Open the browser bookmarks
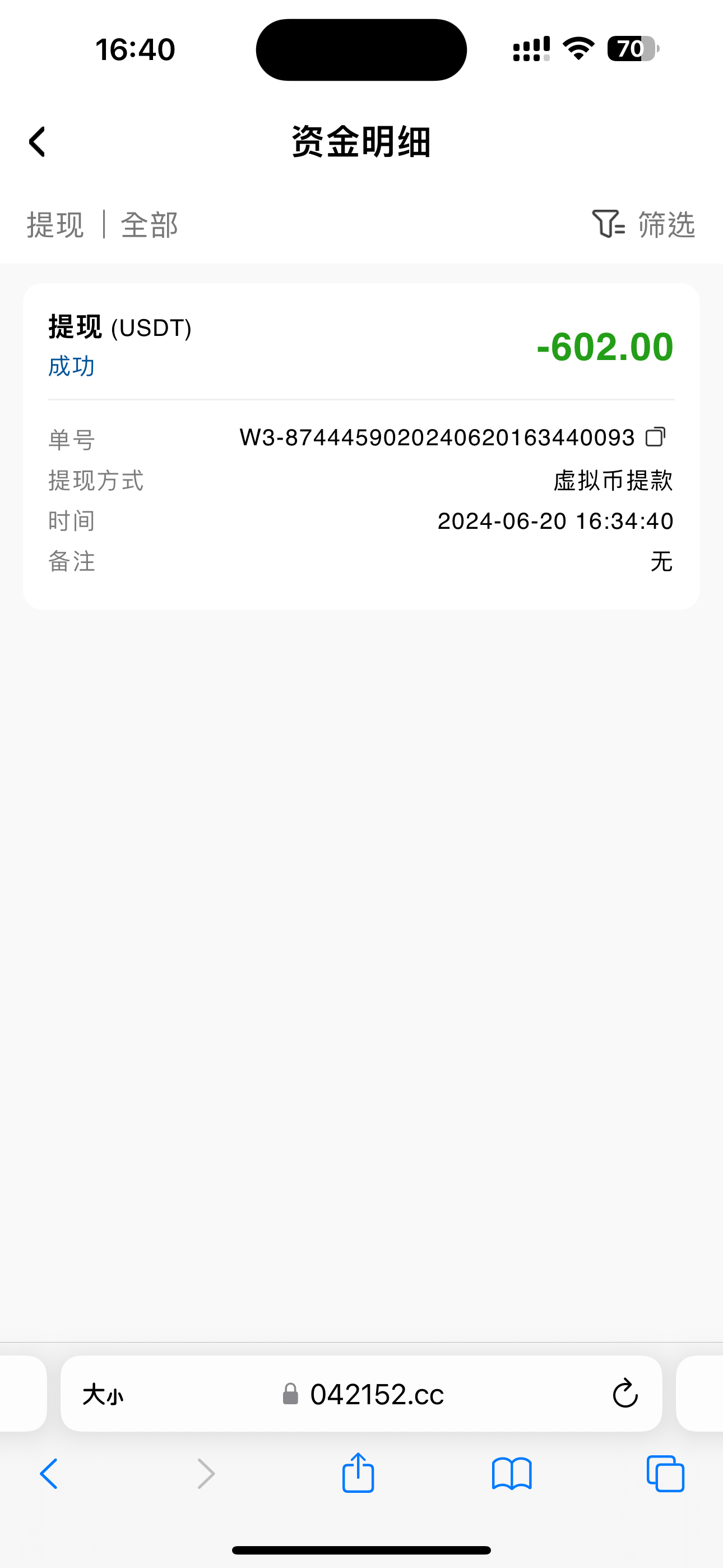The height and width of the screenshot is (1568, 723). pyautogui.click(x=512, y=1474)
